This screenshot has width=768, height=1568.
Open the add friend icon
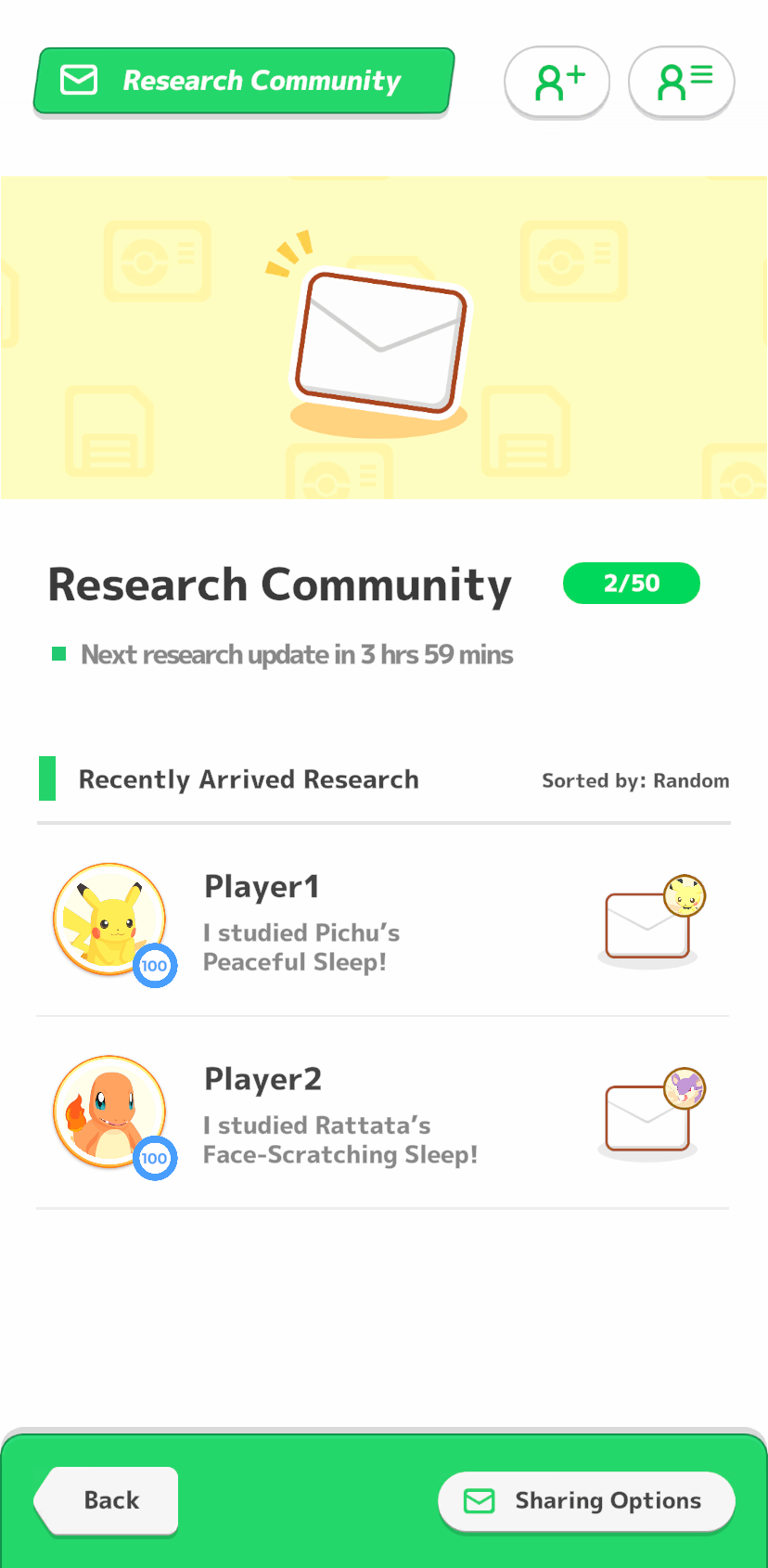point(557,82)
